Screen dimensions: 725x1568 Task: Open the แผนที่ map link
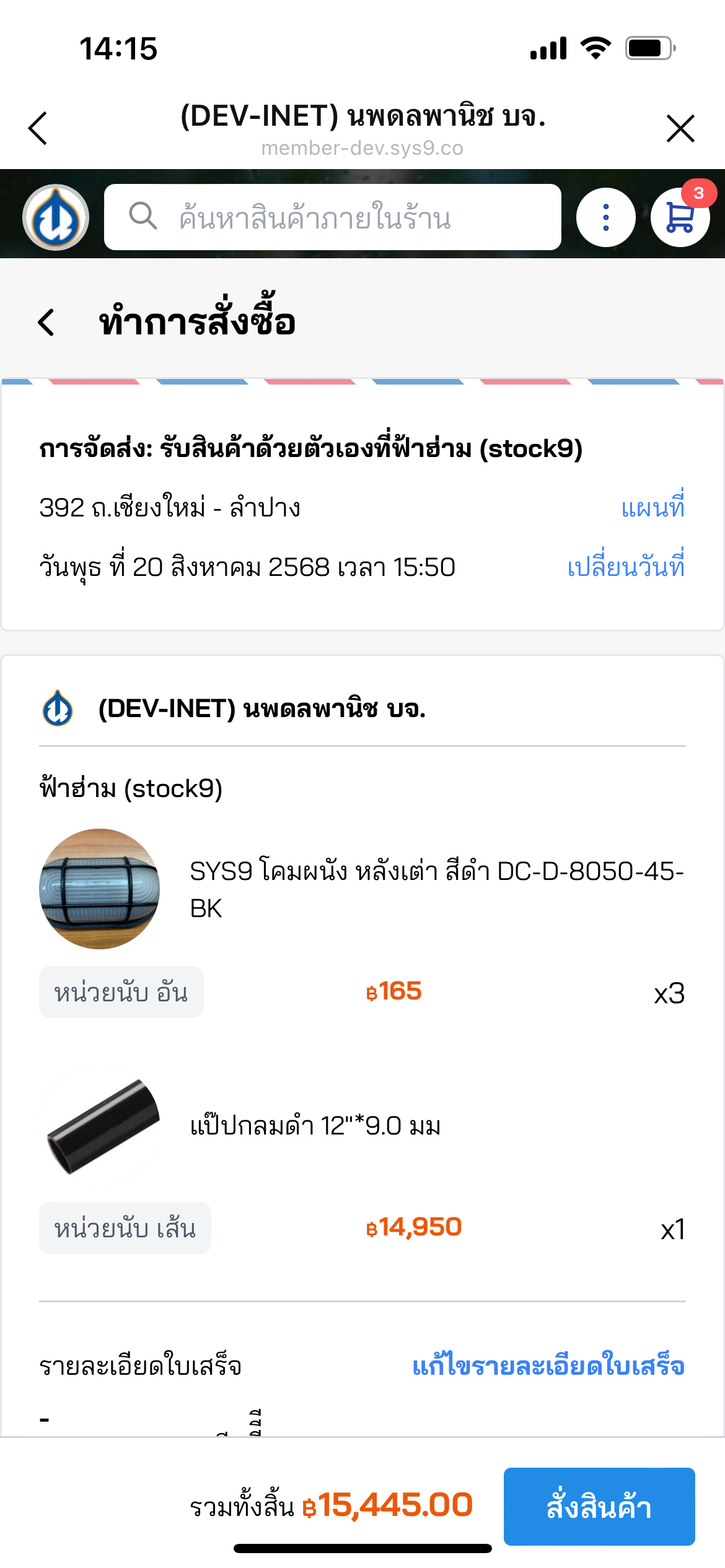(x=652, y=508)
